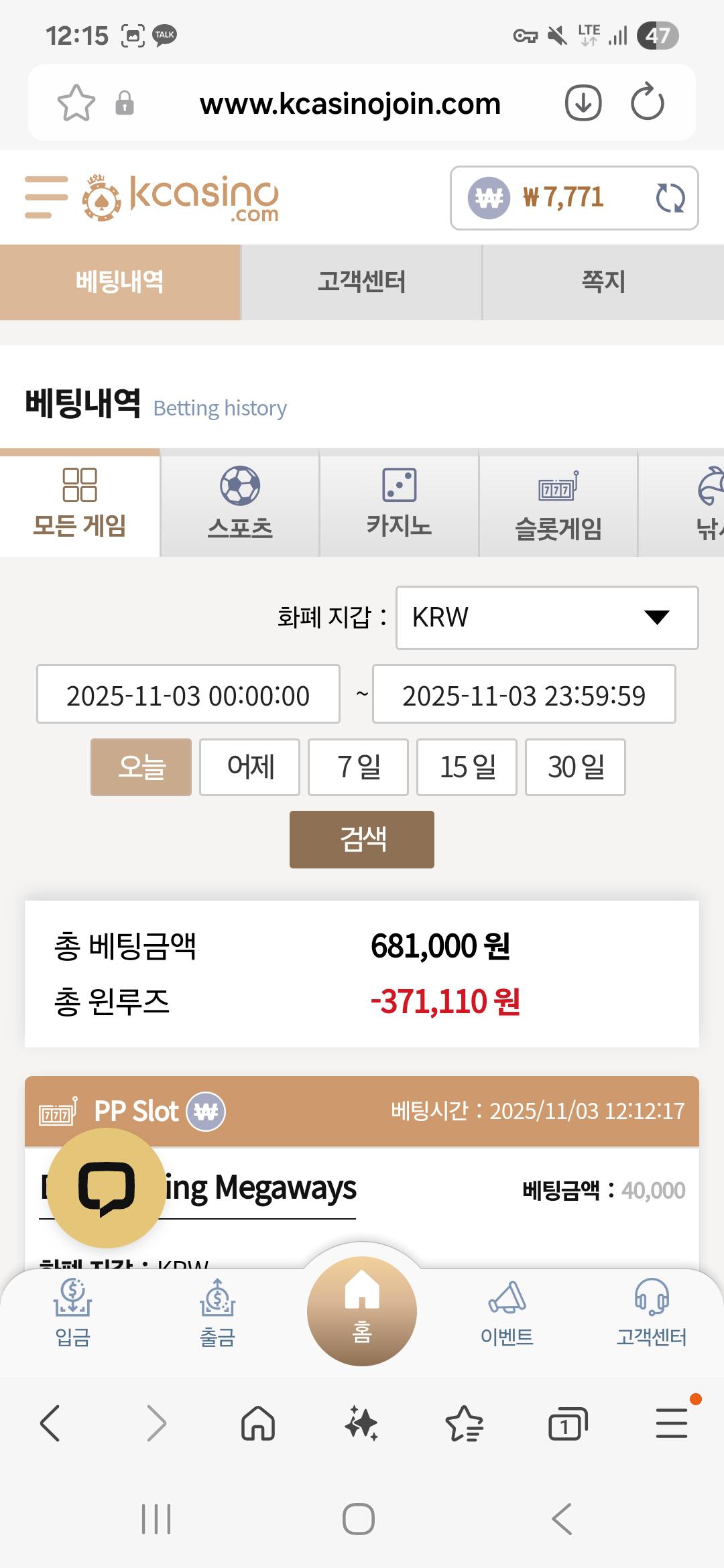Screen dimensions: 724x1568
Task: Refresh the ₩7,771 wallet balance
Action: click(670, 198)
